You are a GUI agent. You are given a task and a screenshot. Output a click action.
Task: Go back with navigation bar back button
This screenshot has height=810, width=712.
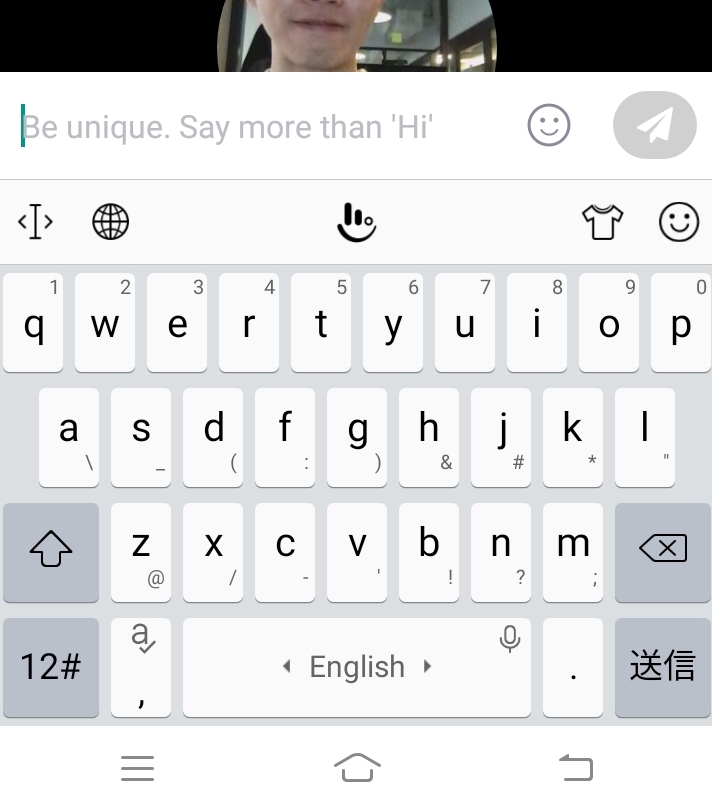pos(575,768)
